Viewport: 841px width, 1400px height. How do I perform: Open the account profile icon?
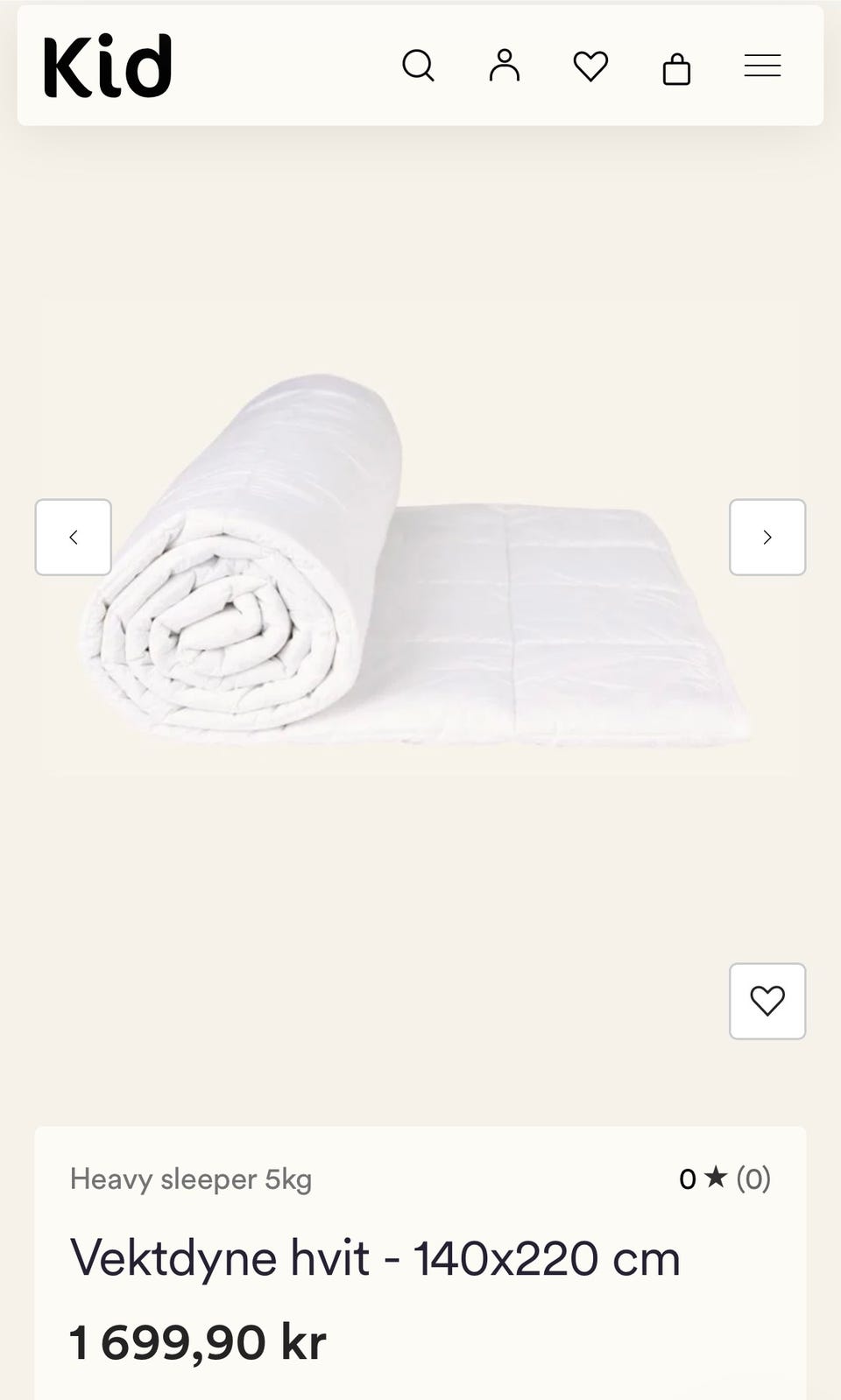coord(504,66)
